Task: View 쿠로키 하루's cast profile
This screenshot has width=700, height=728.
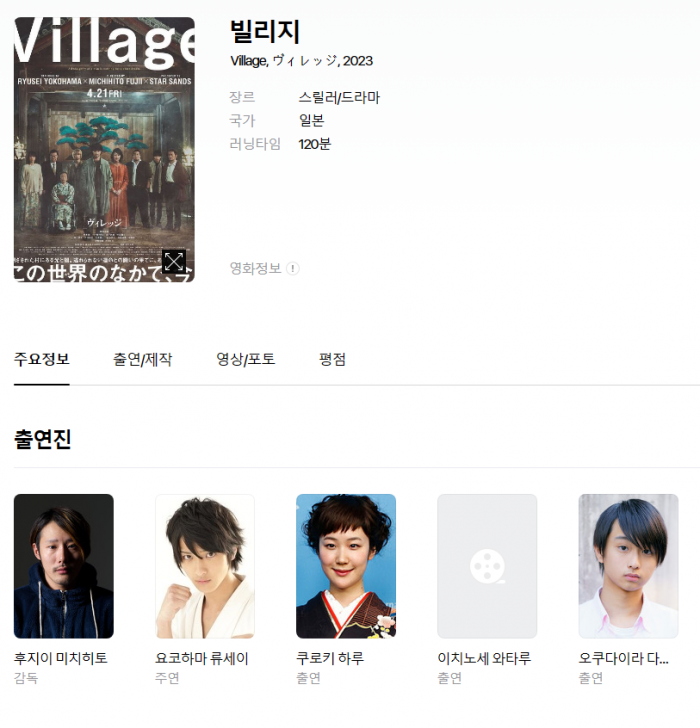Action: pos(346,567)
